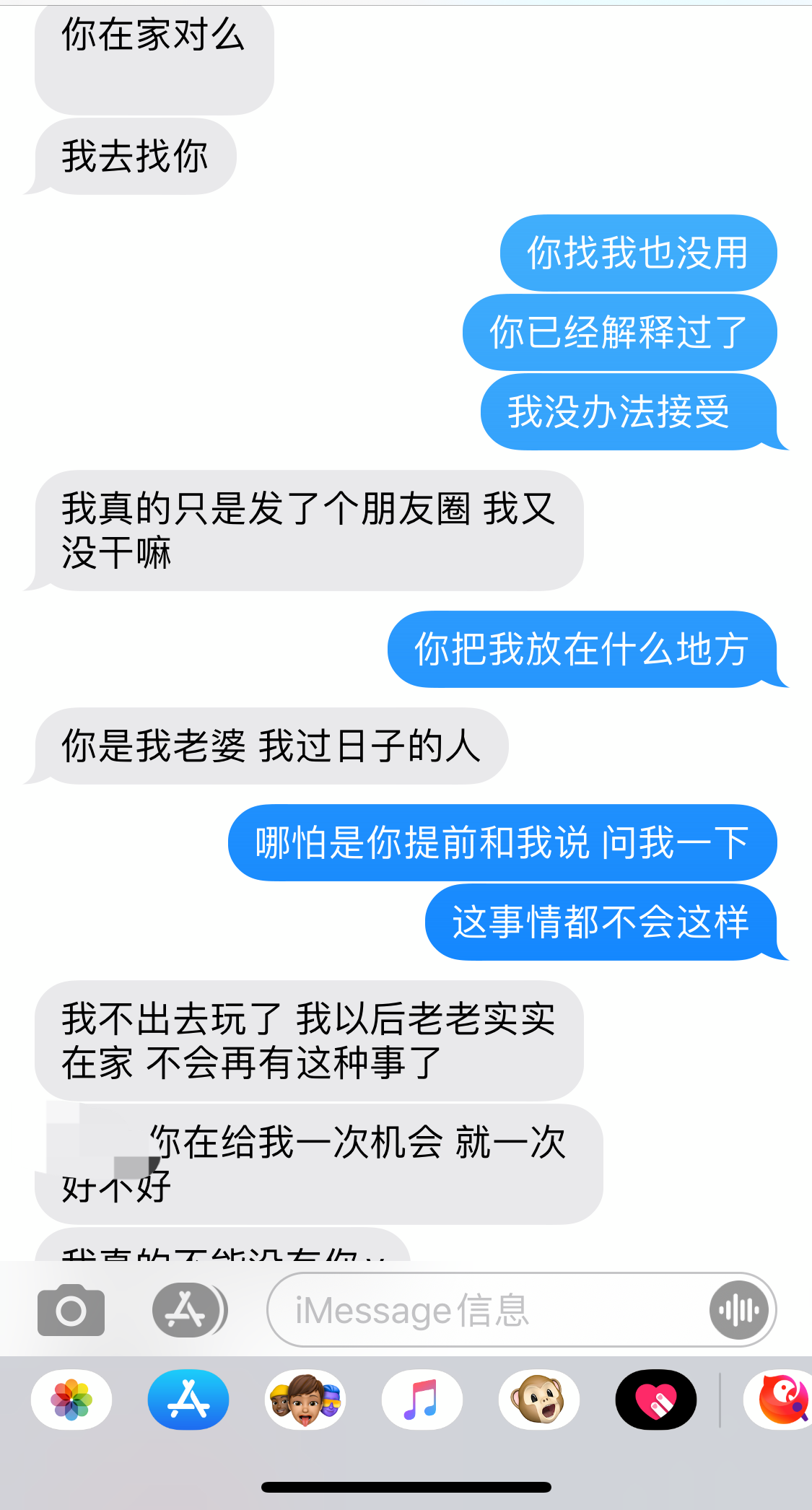Open the App Store iMessage app
The image size is (812, 1510).
(188, 1400)
